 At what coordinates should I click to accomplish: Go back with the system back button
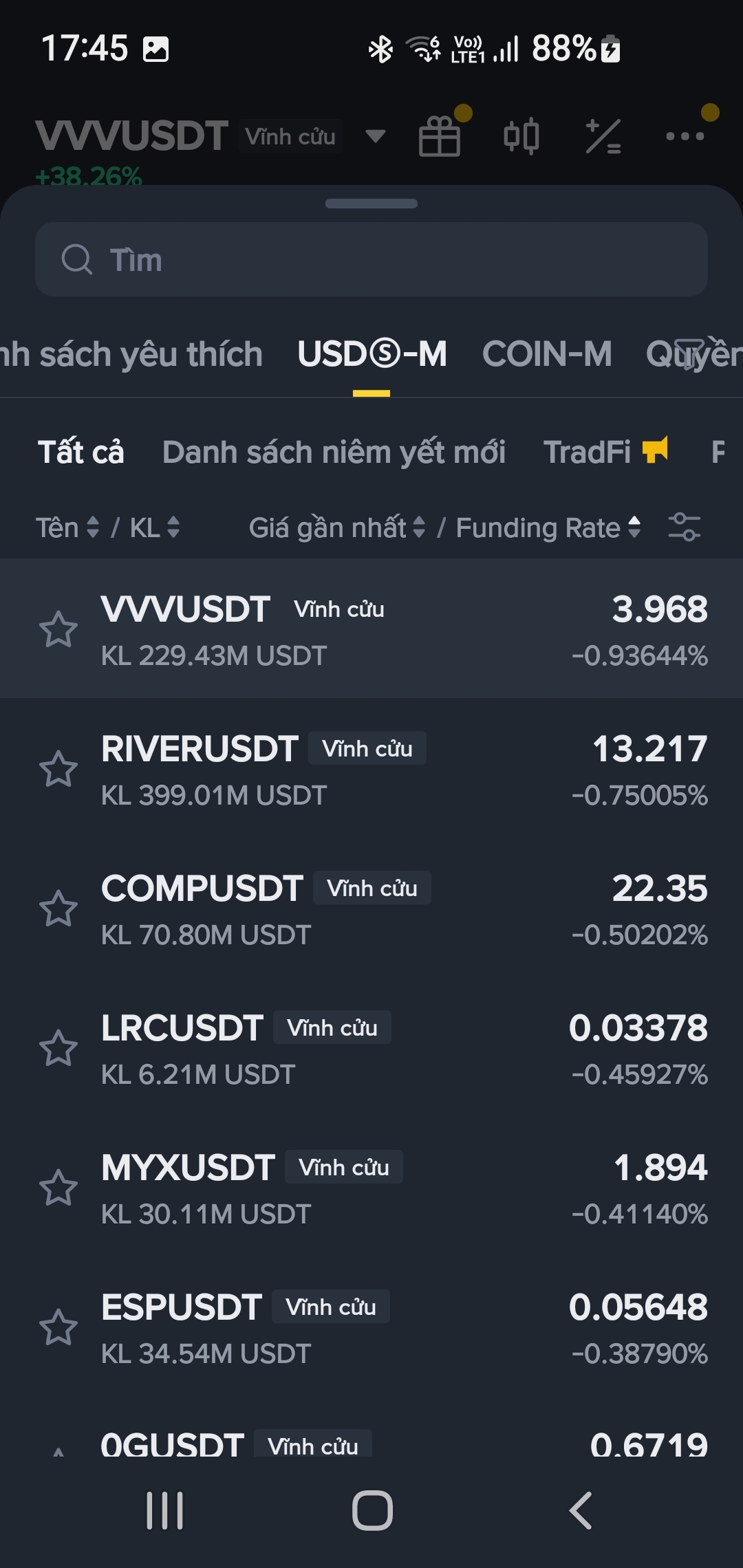click(x=580, y=1510)
